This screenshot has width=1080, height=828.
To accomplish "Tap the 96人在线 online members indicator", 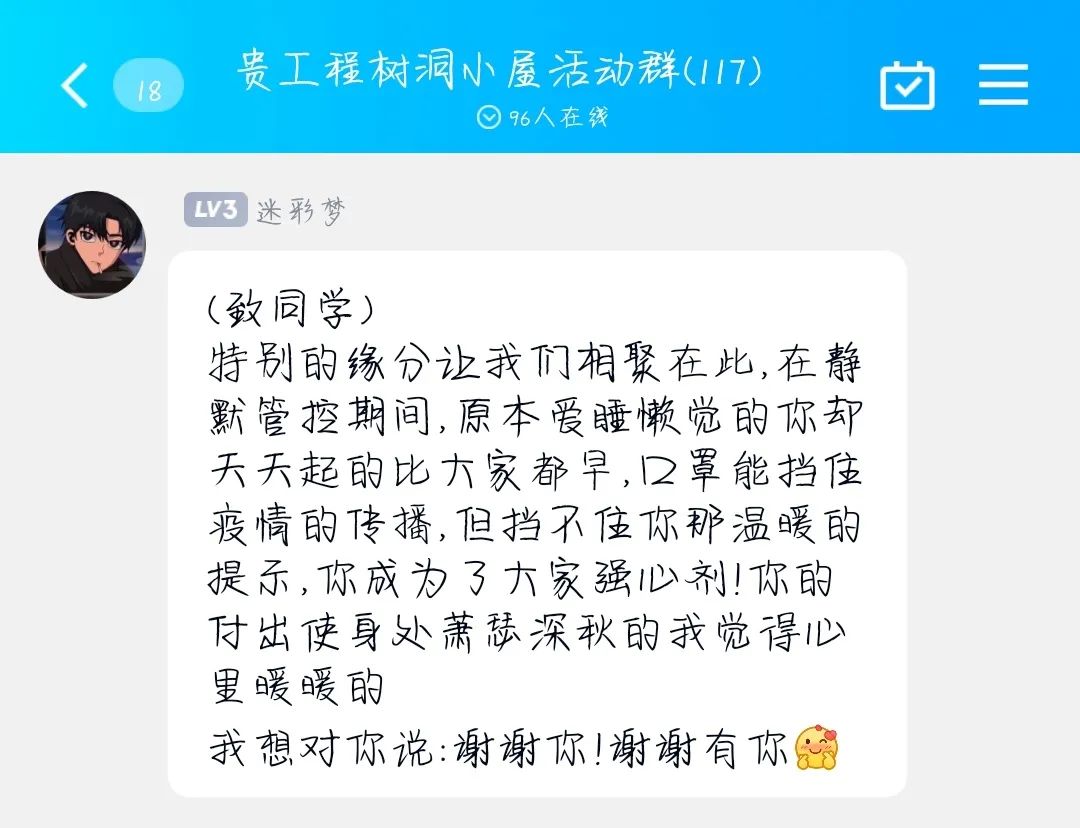I will tap(543, 117).
